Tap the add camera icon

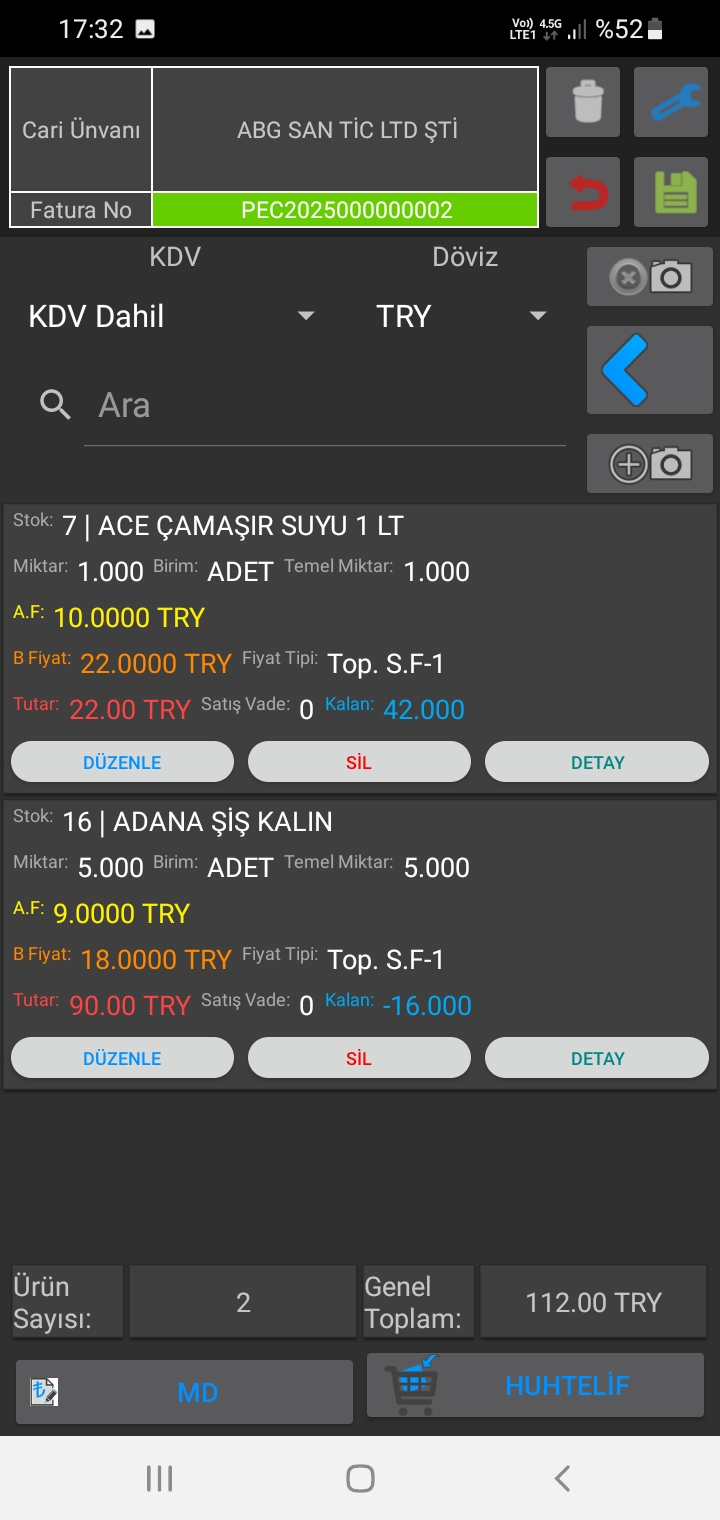click(x=650, y=463)
